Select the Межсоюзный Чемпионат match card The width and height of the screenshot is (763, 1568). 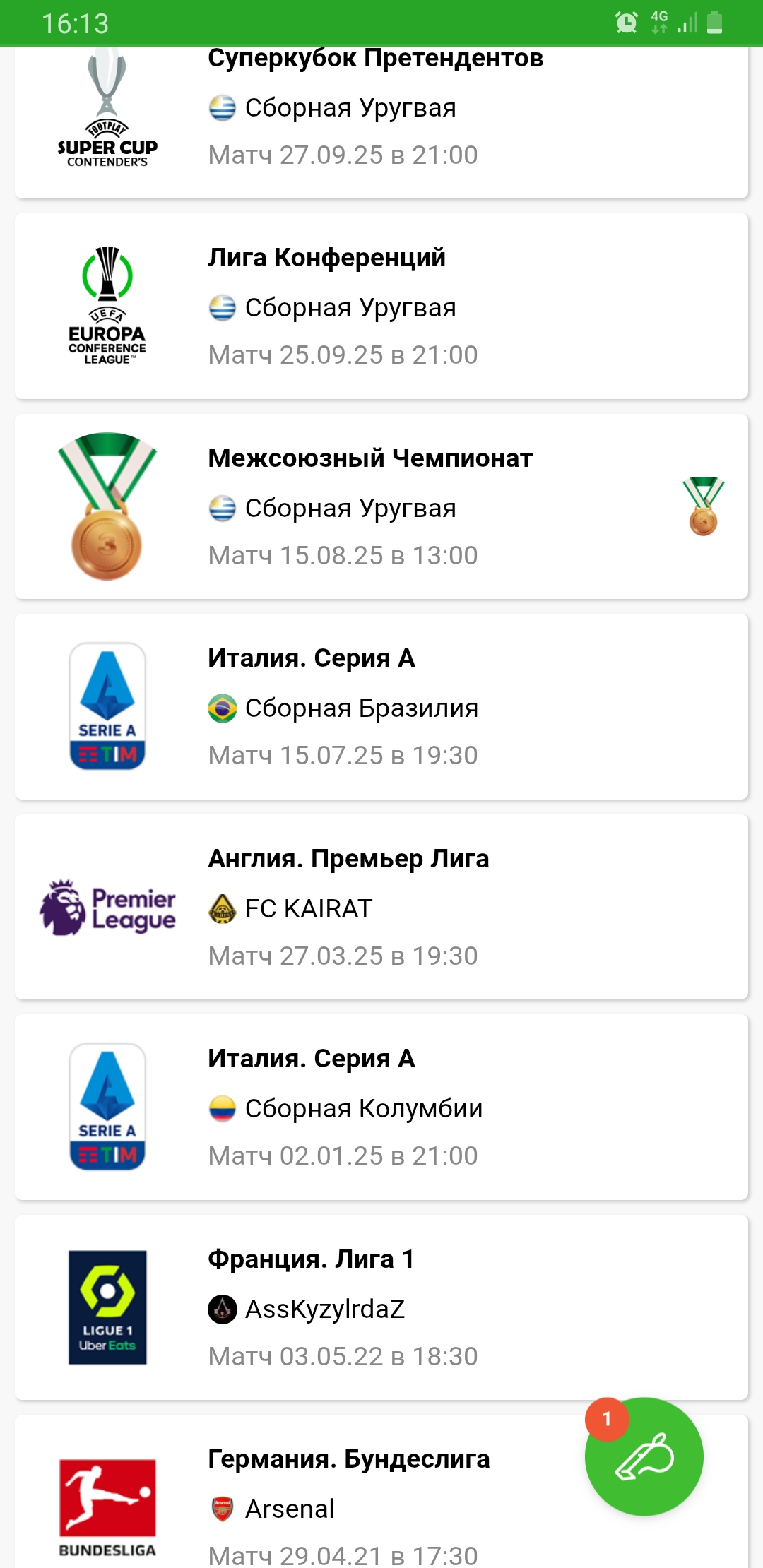click(381, 506)
